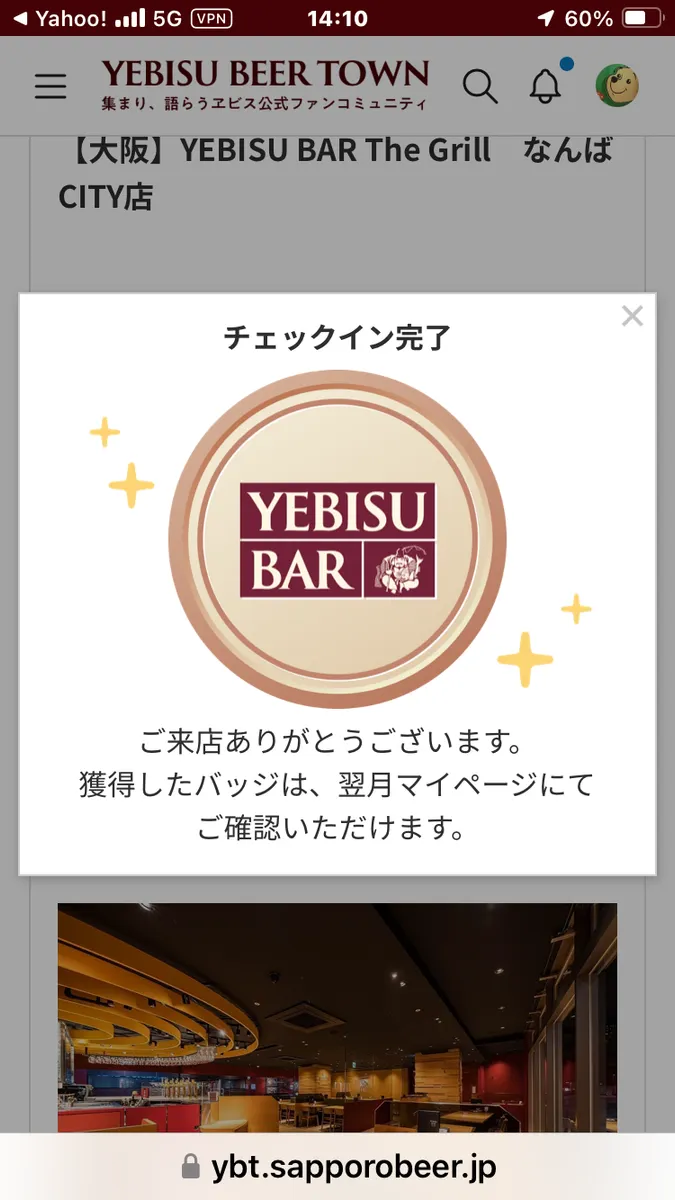Open the search icon

(x=480, y=87)
